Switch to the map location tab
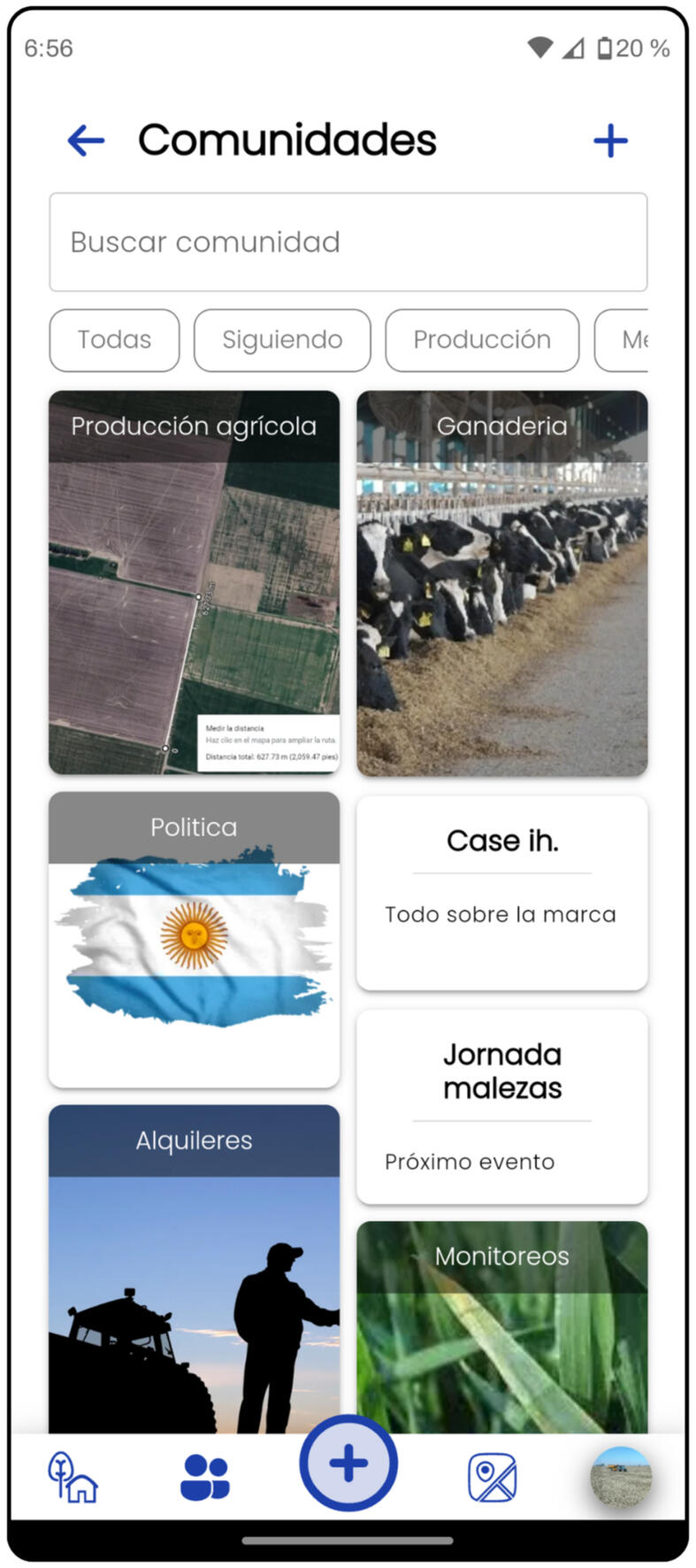This screenshot has height=1568, width=696. click(492, 1476)
